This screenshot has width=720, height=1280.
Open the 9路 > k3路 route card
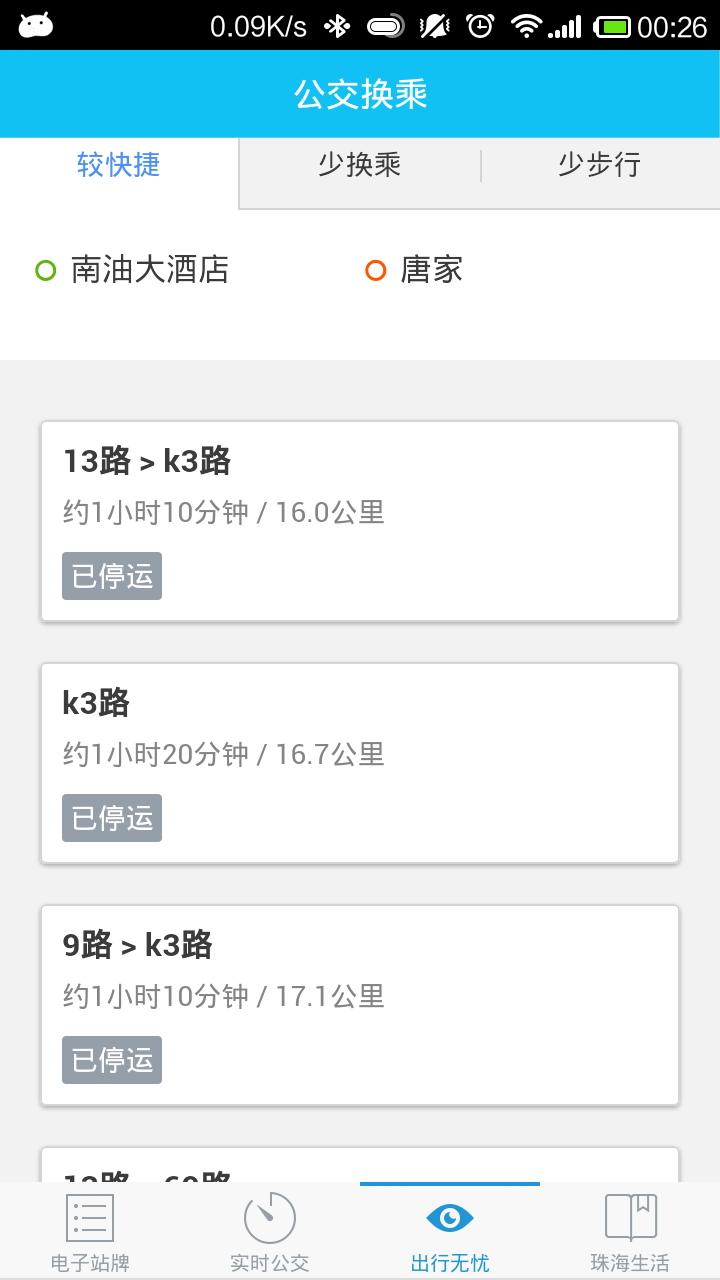click(360, 1005)
